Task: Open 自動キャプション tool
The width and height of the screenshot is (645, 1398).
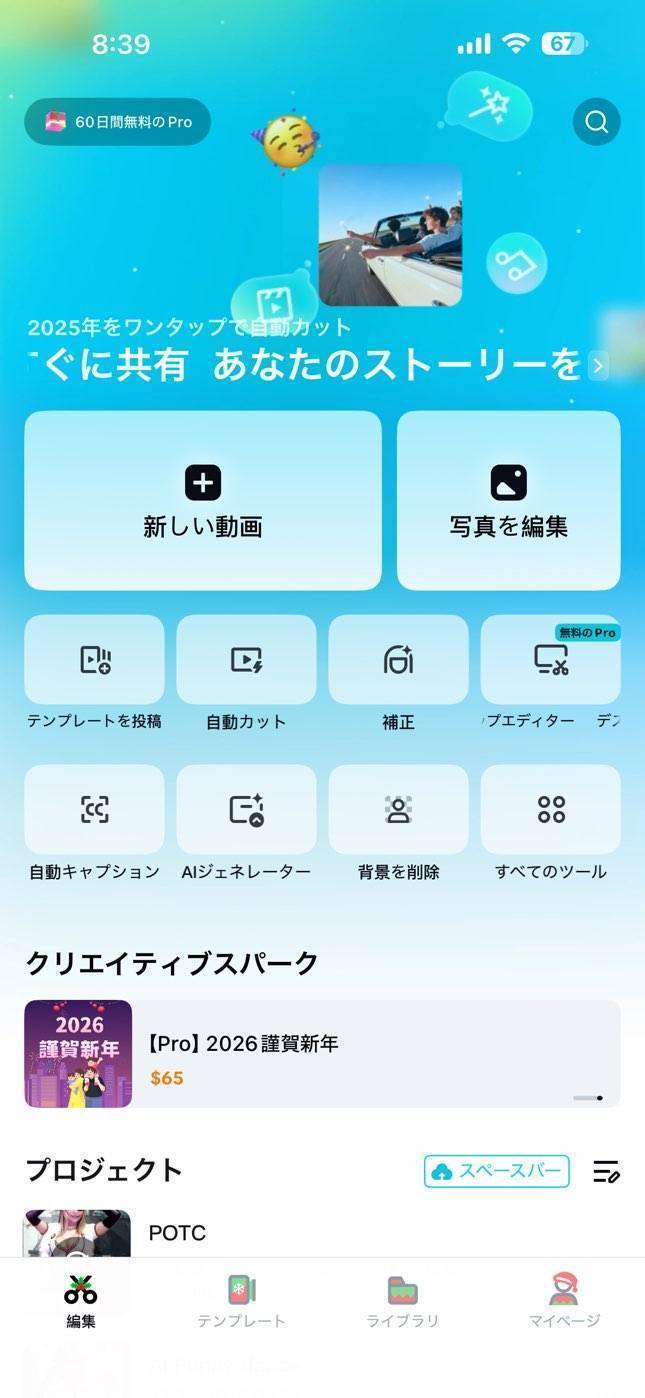Action: [x=94, y=810]
